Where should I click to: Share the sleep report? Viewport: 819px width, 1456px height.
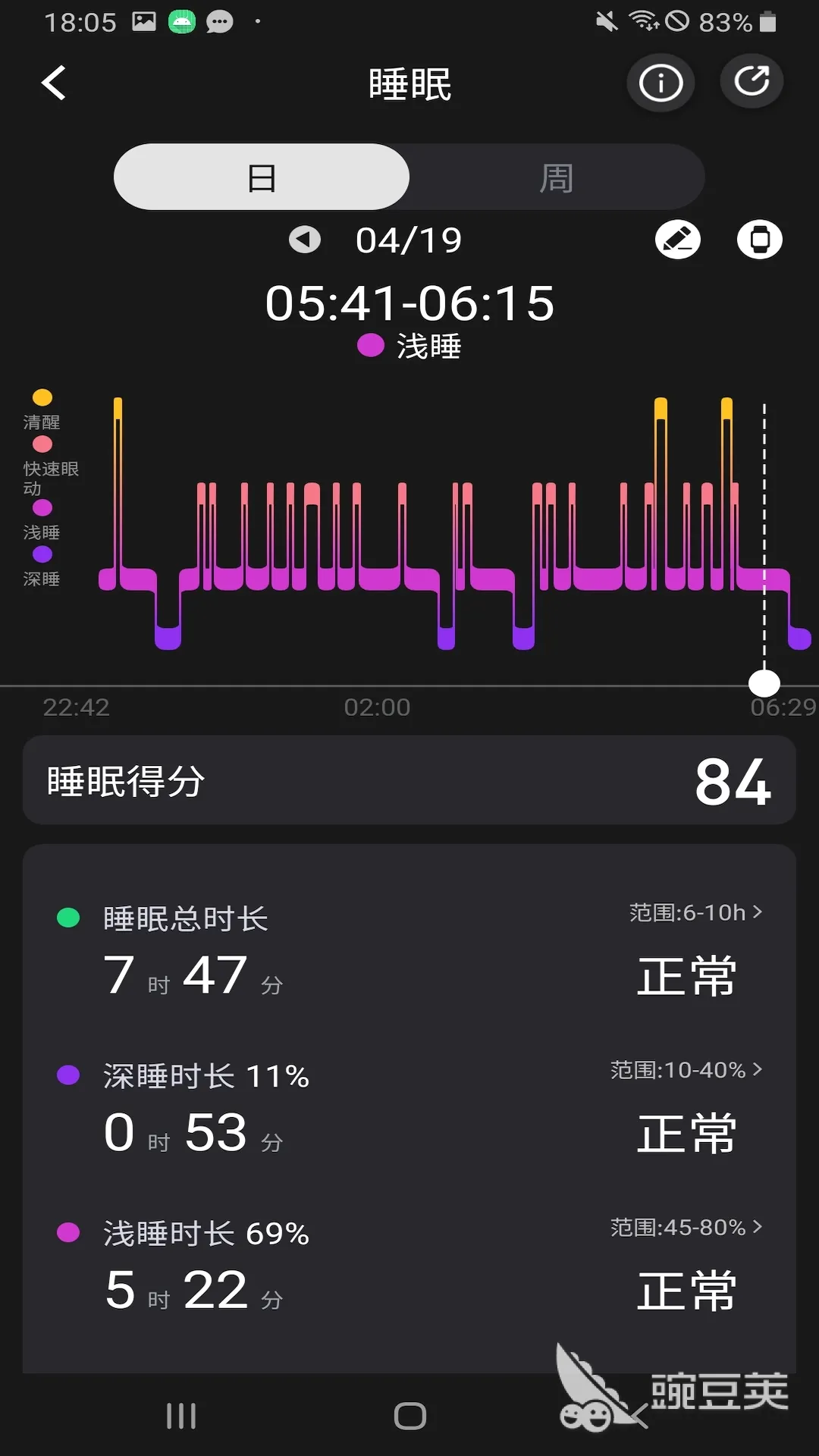pyautogui.click(x=752, y=81)
